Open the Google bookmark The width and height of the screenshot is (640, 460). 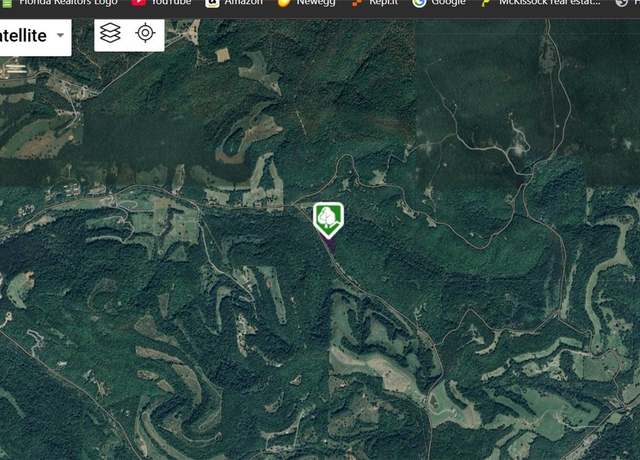click(x=439, y=3)
